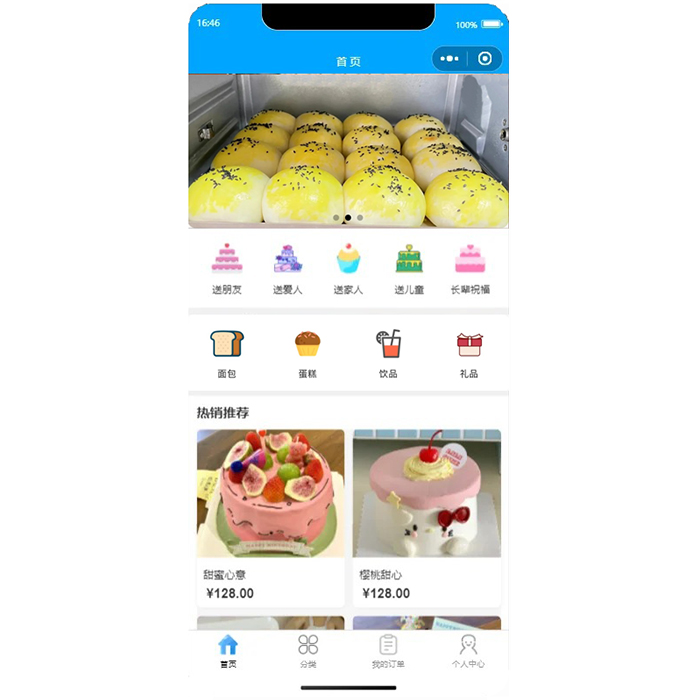Open the mini program more-options menu
This screenshot has height=700, width=700.
(450, 59)
